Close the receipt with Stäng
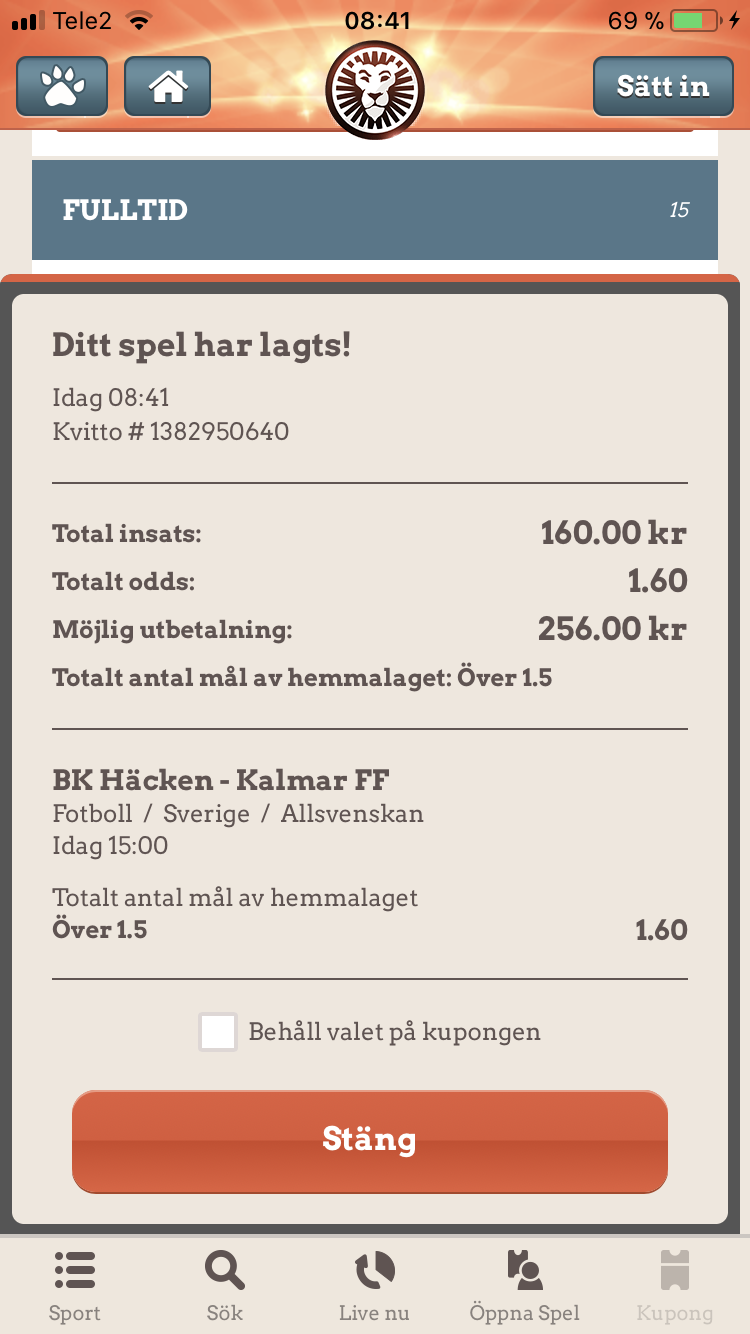This screenshot has height=1334, width=750. (369, 1141)
